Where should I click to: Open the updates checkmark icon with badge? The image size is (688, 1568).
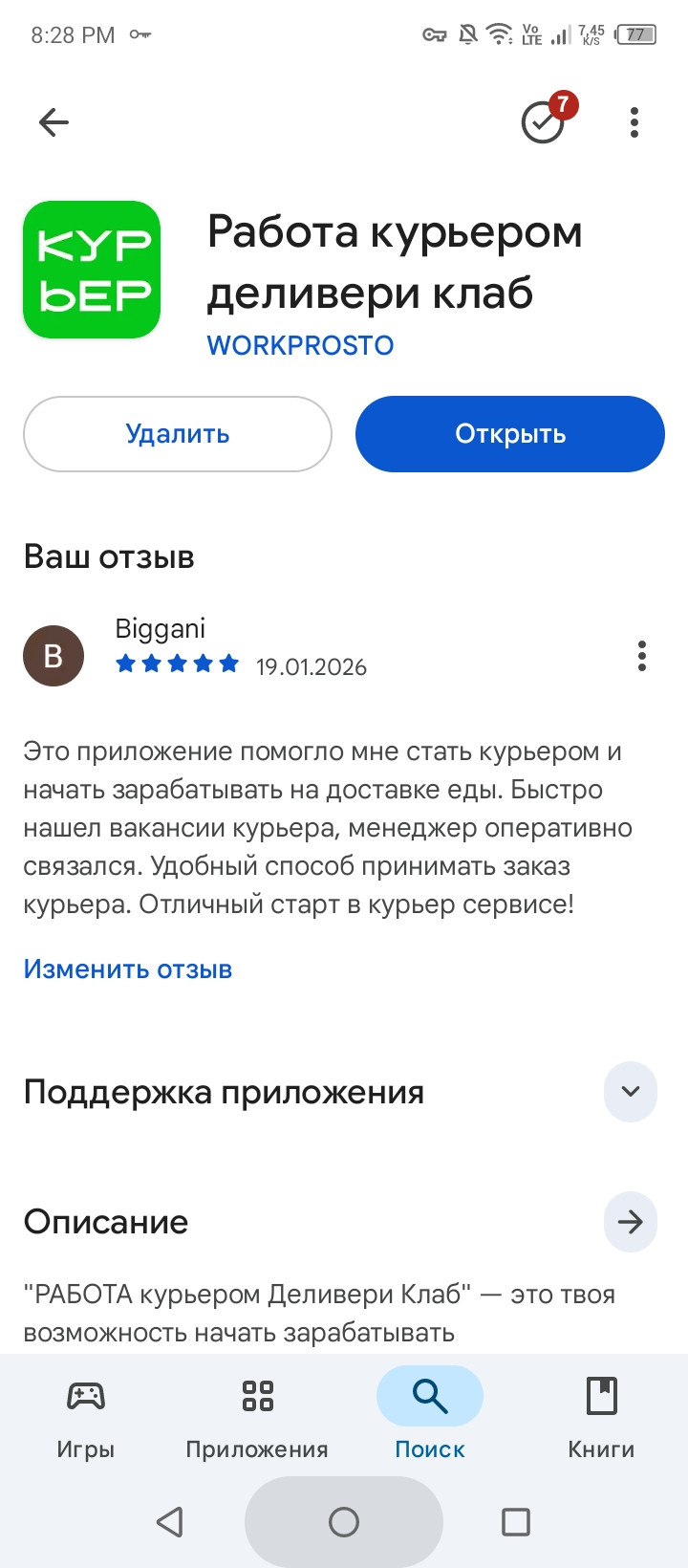click(543, 122)
